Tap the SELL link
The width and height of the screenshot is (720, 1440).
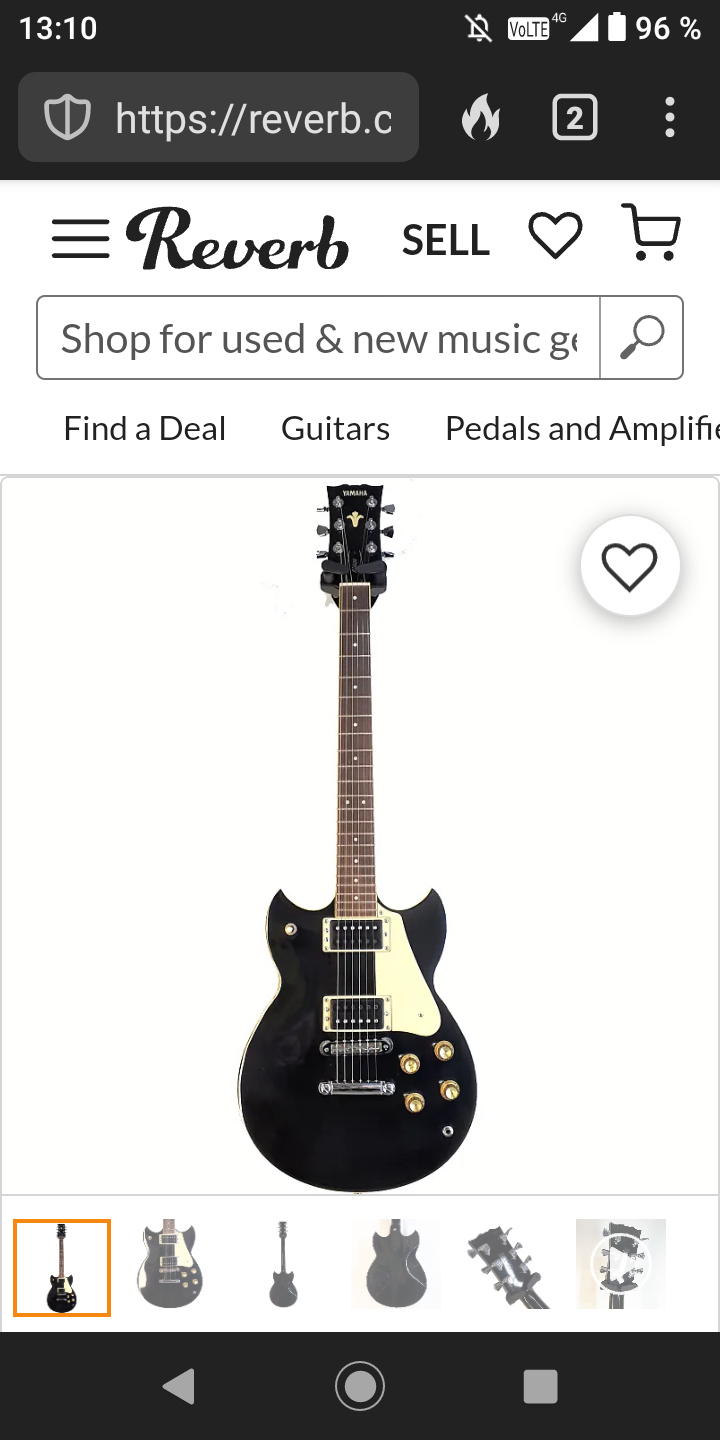(x=445, y=240)
